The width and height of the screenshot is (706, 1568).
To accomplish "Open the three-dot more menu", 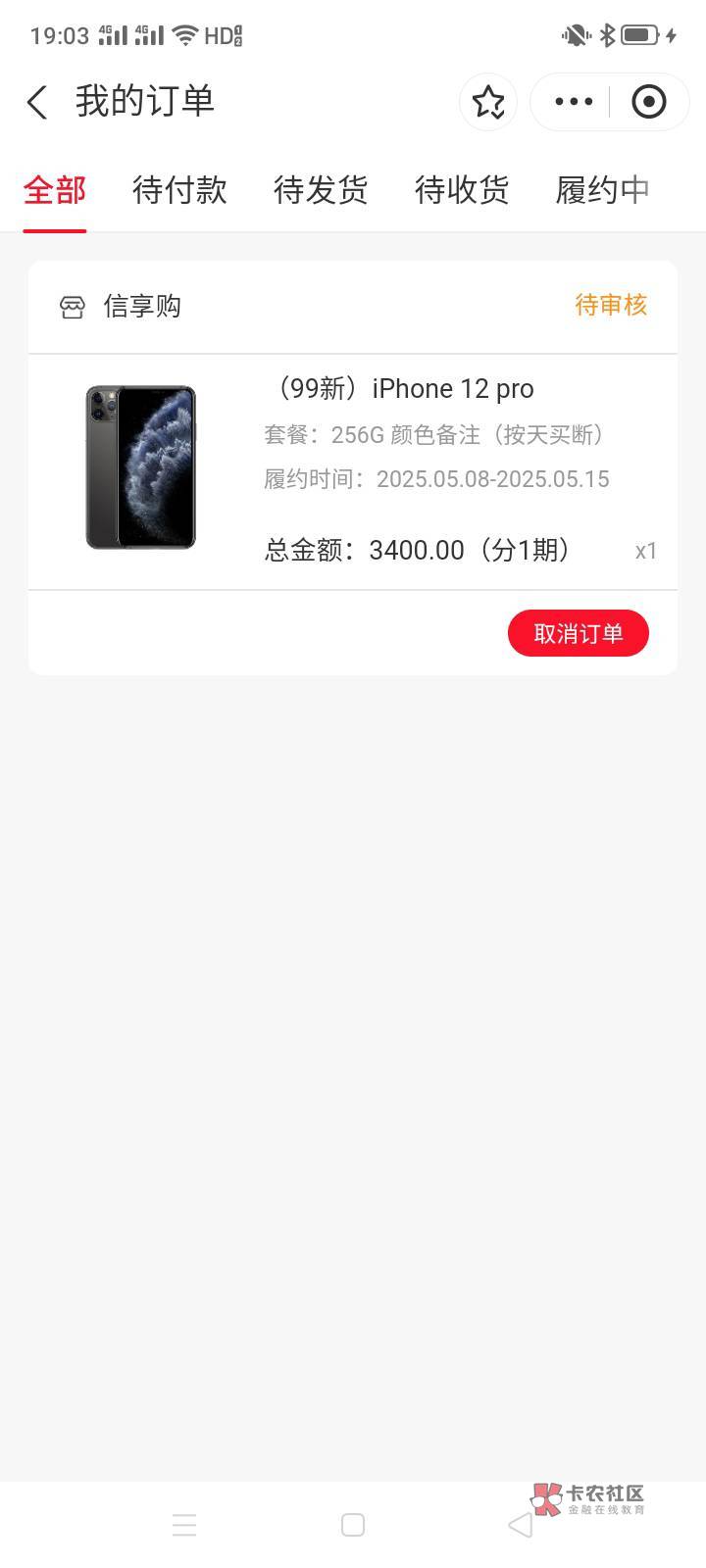I will [574, 102].
